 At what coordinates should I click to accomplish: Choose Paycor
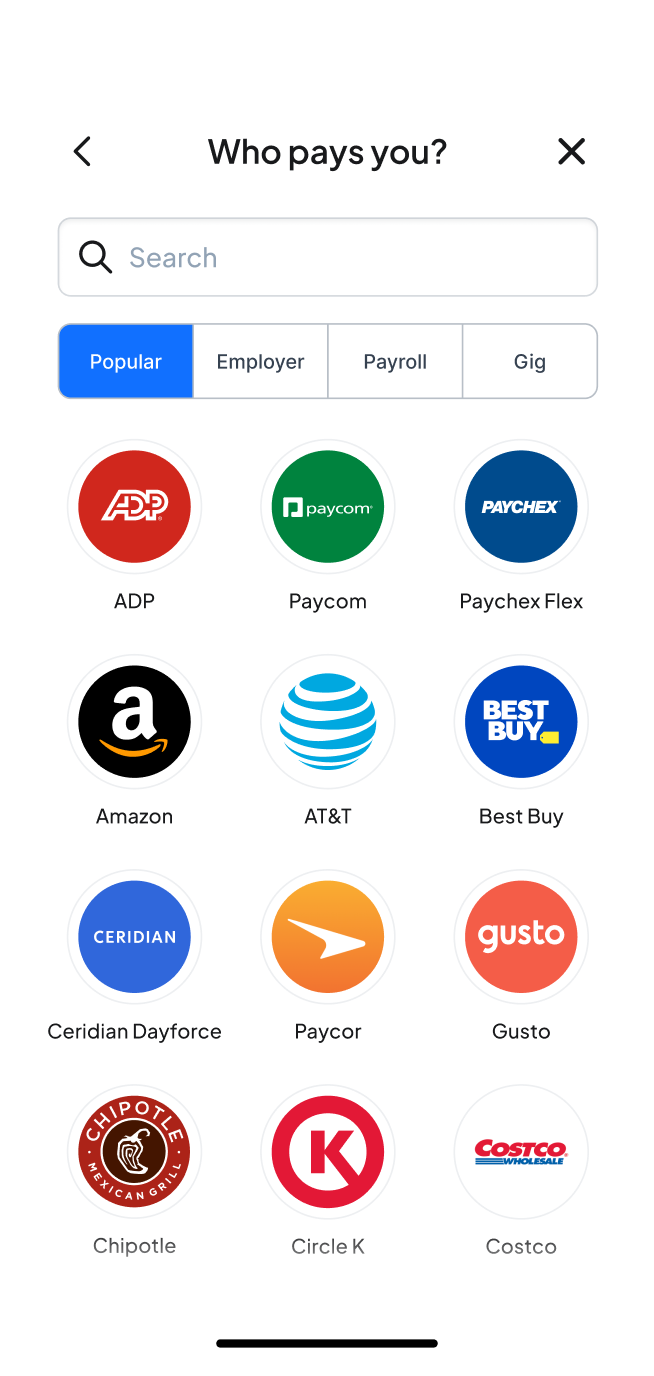[327, 937]
